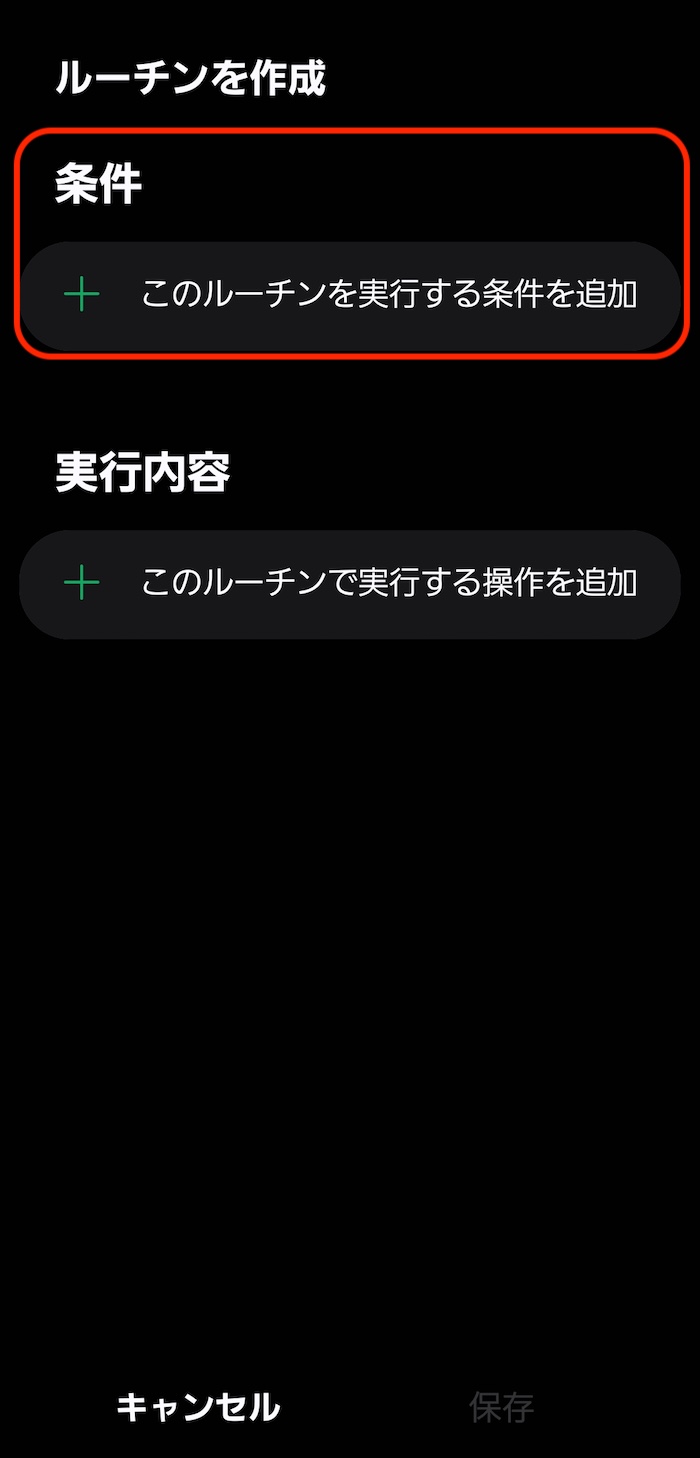The width and height of the screenshot is (700, 1458).
Task: Add a condition to run this routine
Action: pos(350,296)
